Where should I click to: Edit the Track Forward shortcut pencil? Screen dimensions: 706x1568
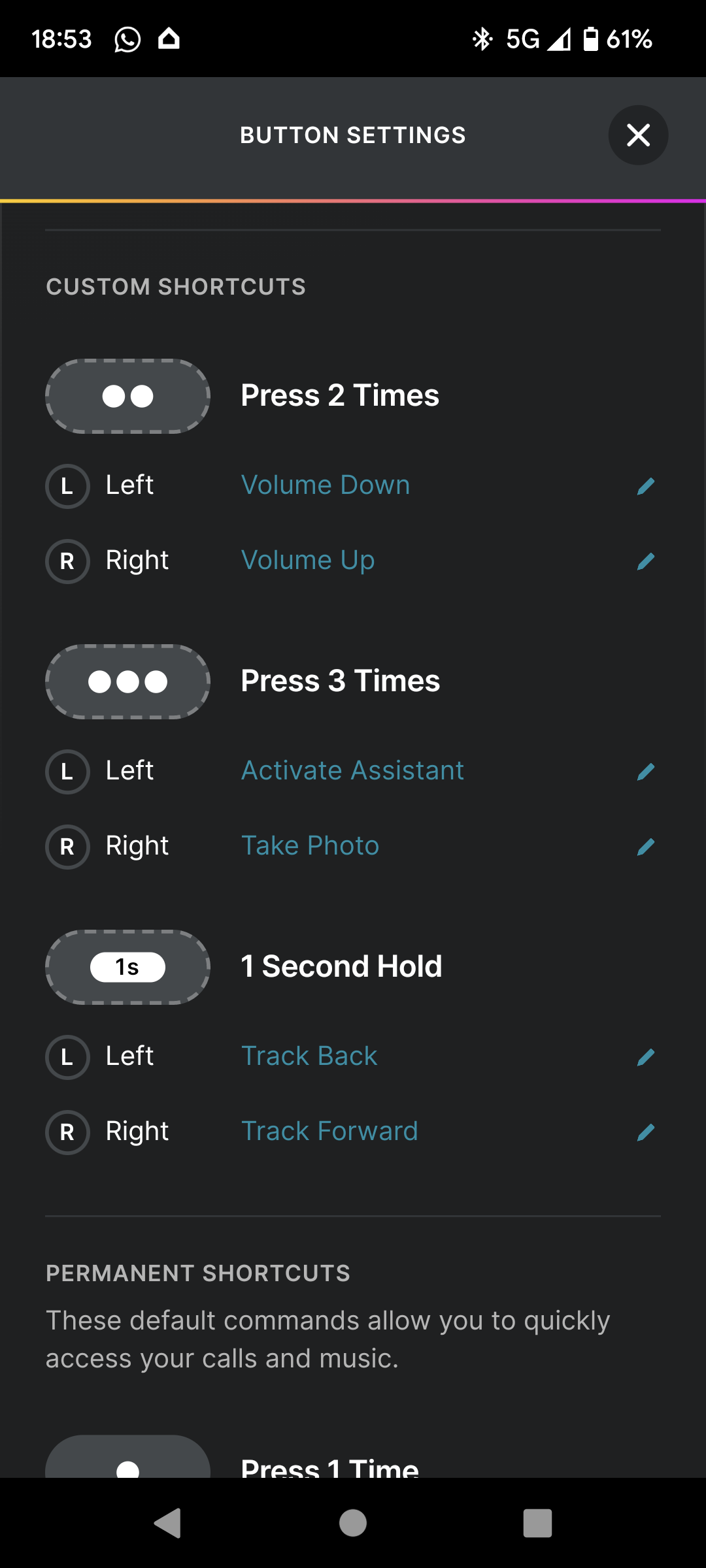645,1132
